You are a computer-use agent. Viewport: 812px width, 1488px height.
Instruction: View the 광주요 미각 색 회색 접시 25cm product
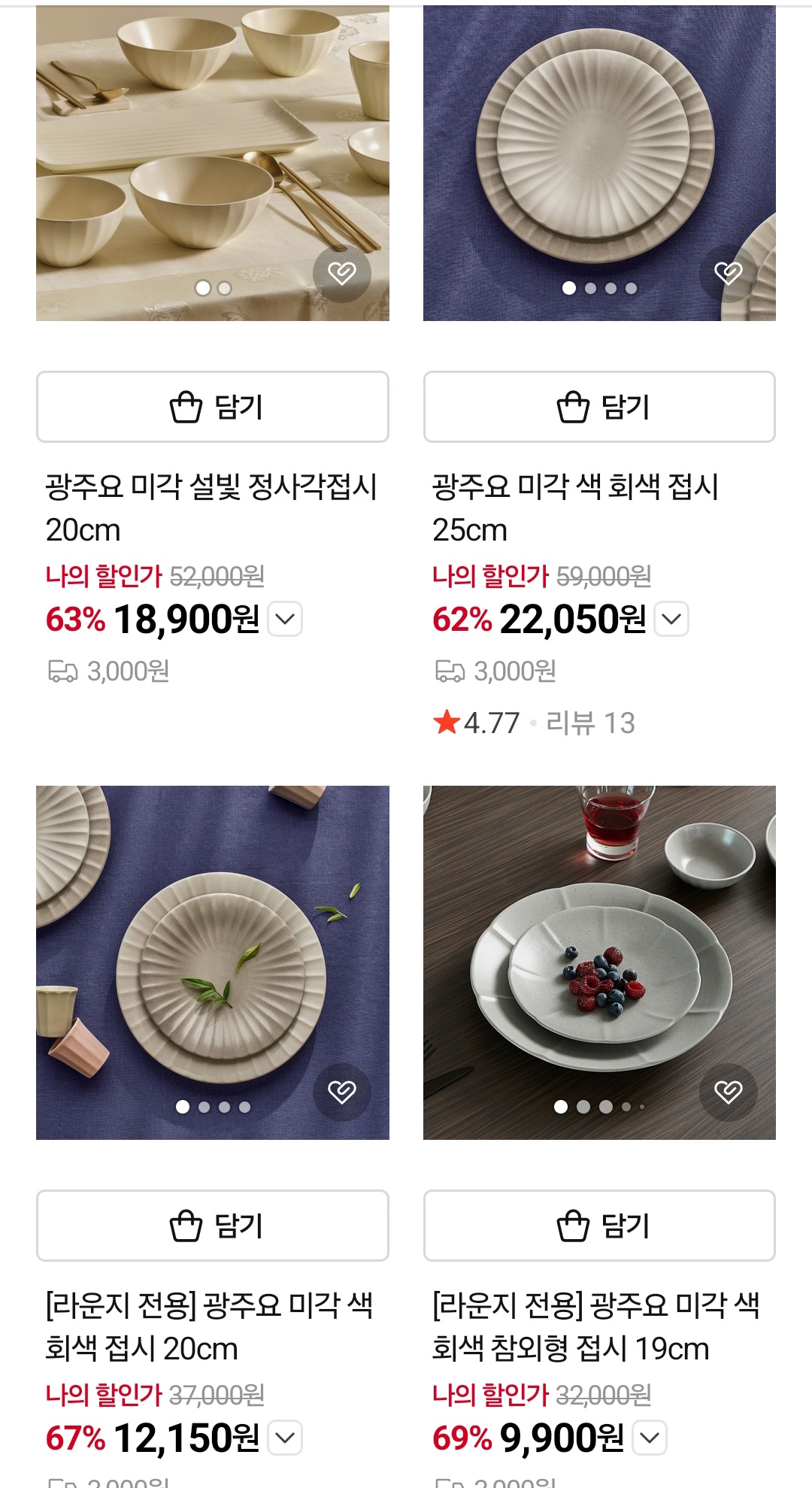[575, 508]
